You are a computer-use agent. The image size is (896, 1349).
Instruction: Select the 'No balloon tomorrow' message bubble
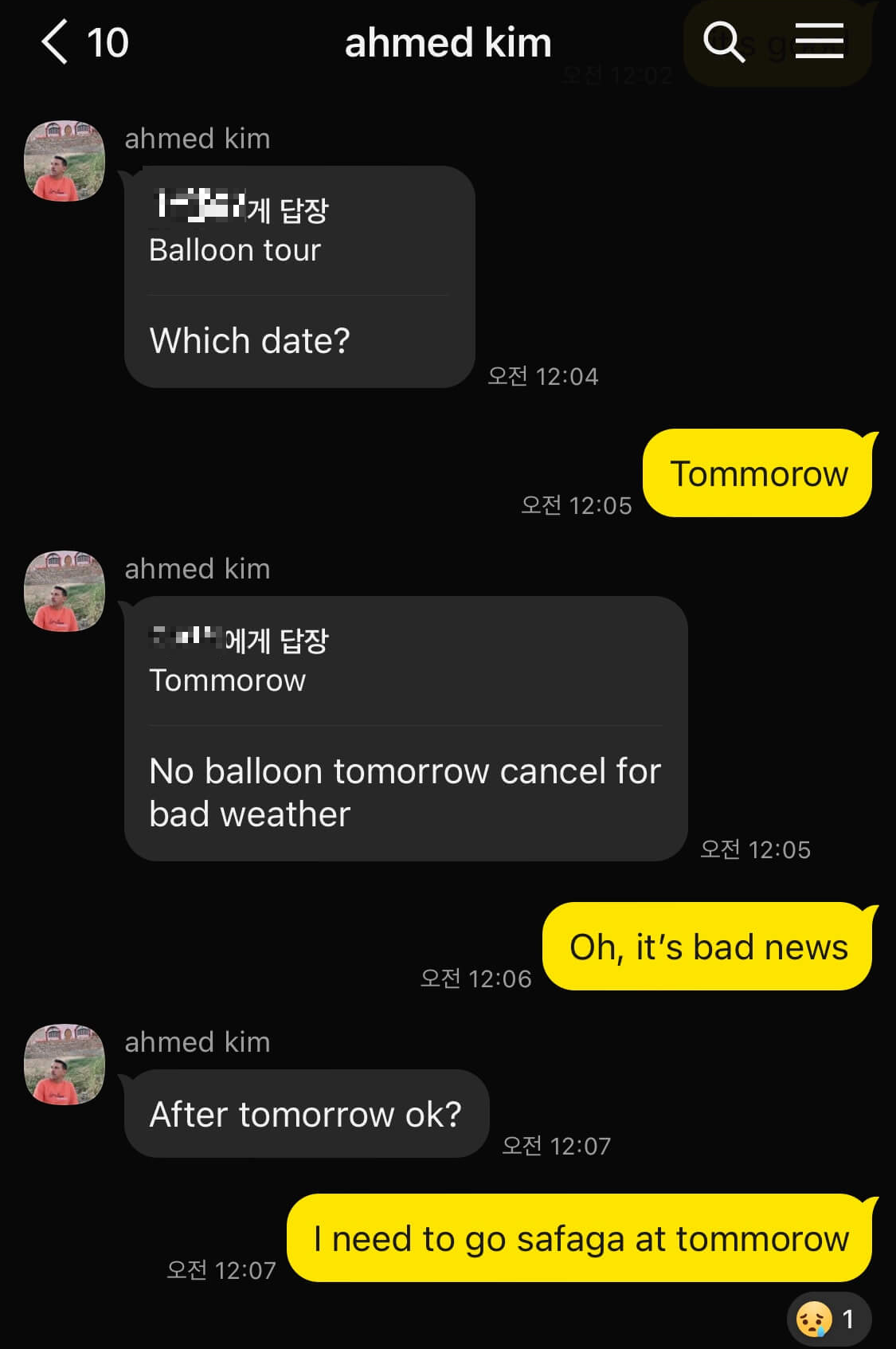click(404, 792)
